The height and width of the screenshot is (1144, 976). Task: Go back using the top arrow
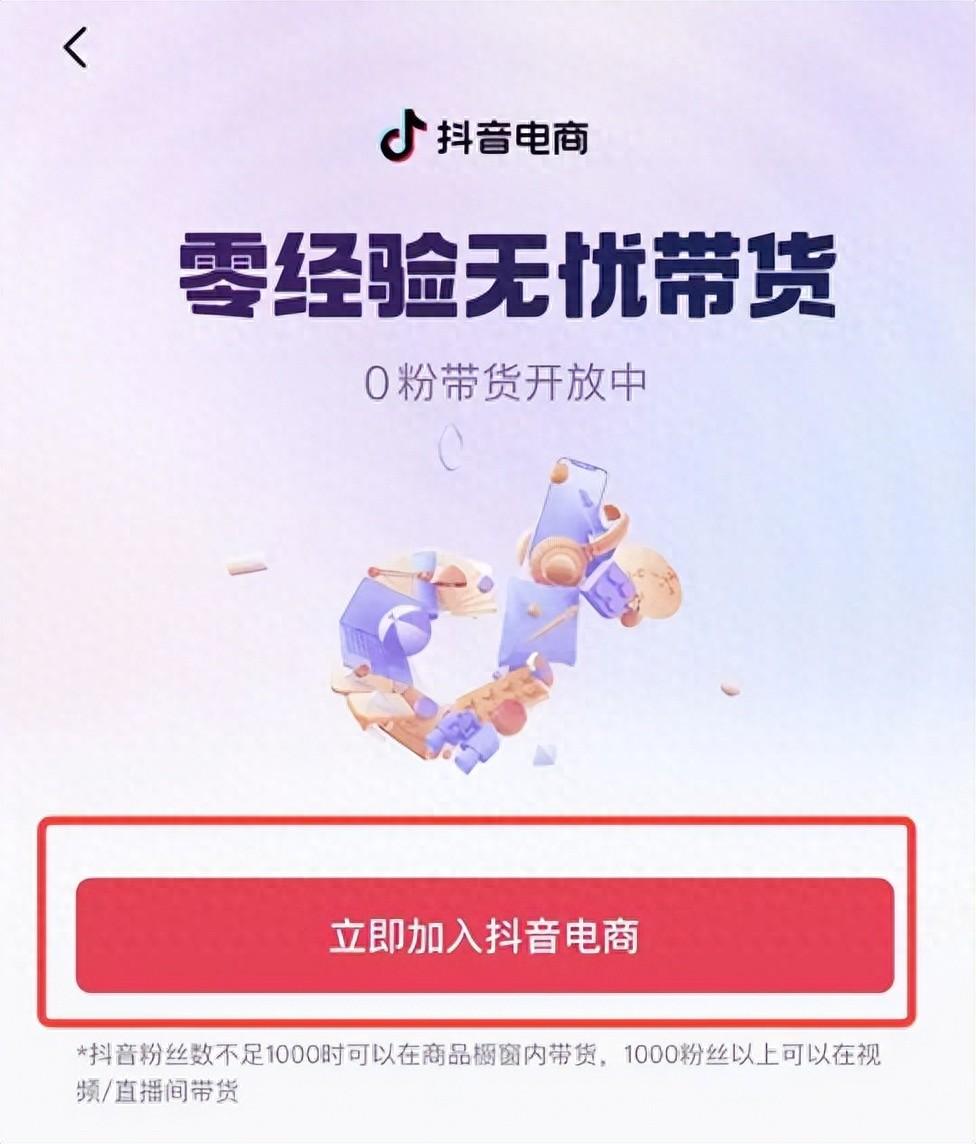pos(76,47)
